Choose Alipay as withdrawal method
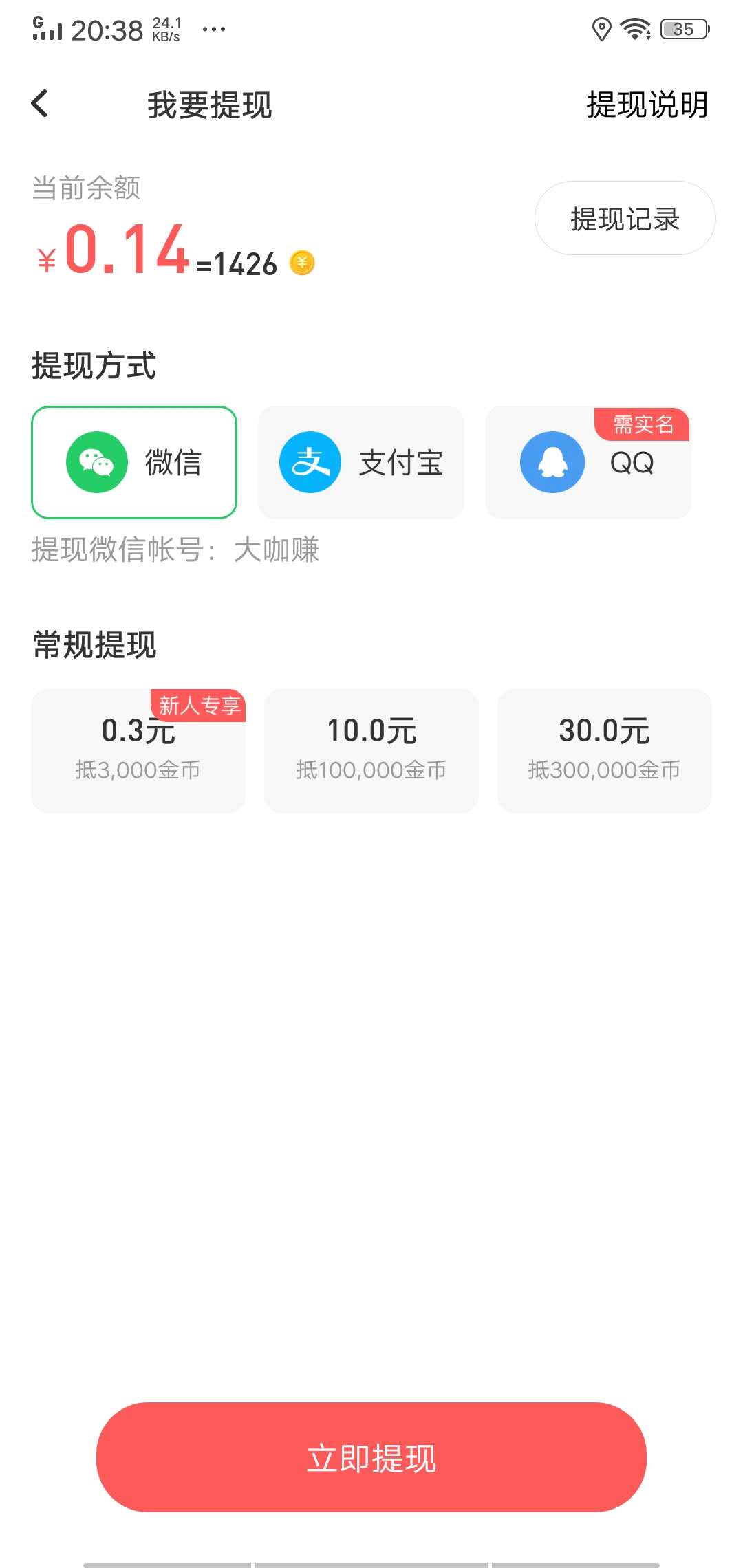Viewport: 743px width, 1568px height. (x=360, y=462)
